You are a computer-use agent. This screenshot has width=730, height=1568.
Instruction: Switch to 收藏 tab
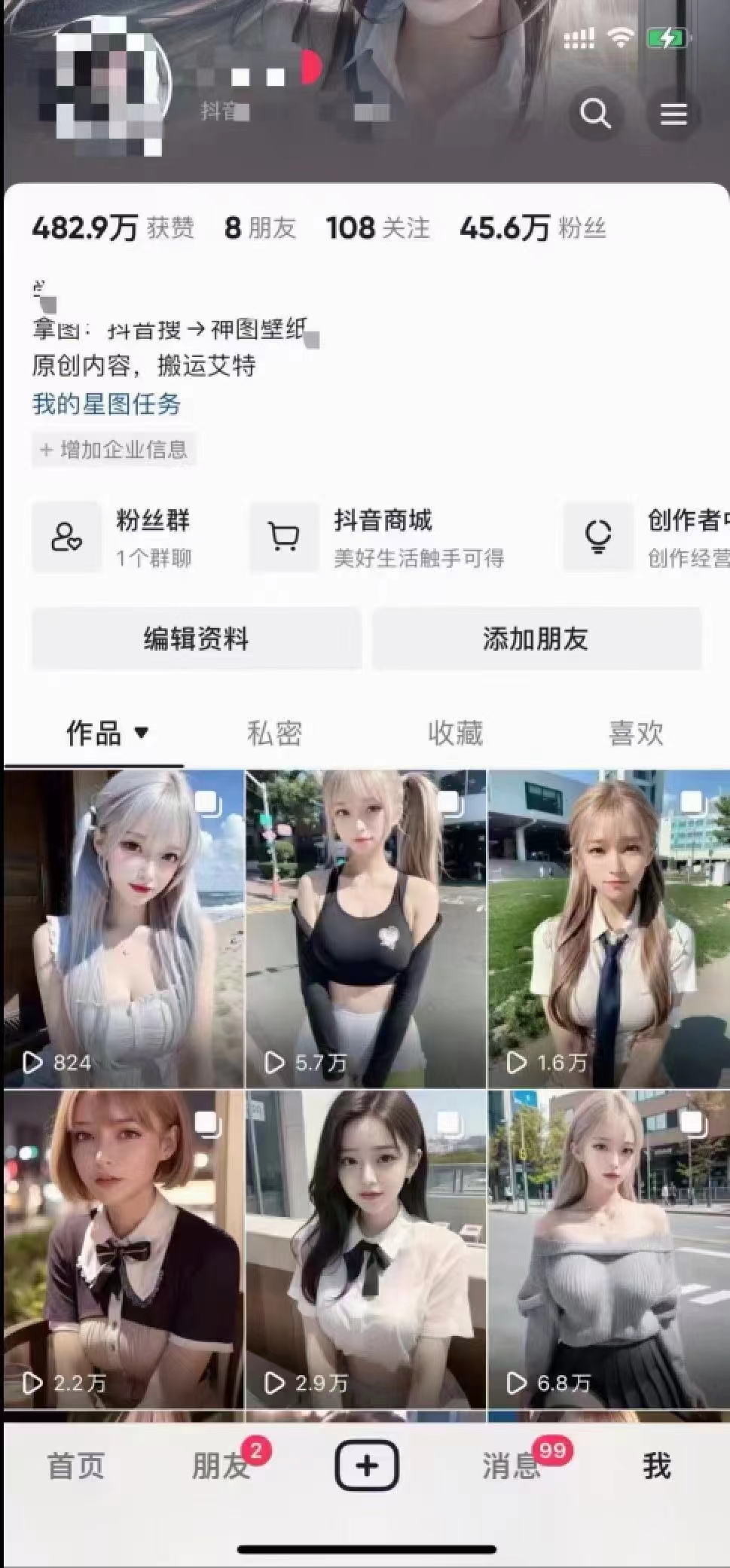pyautogui.click(x=455, y=733)
